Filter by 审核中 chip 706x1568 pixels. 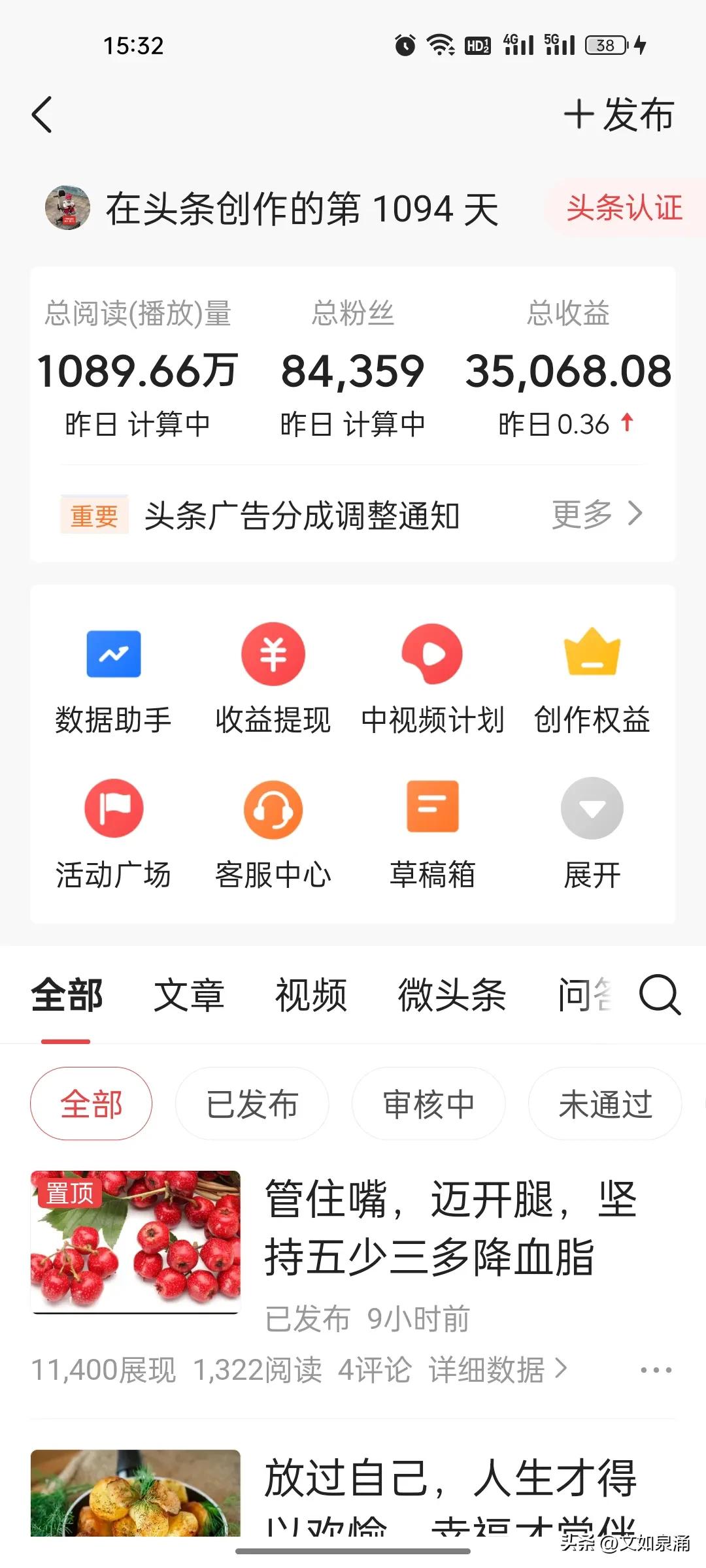(428, 1104)
